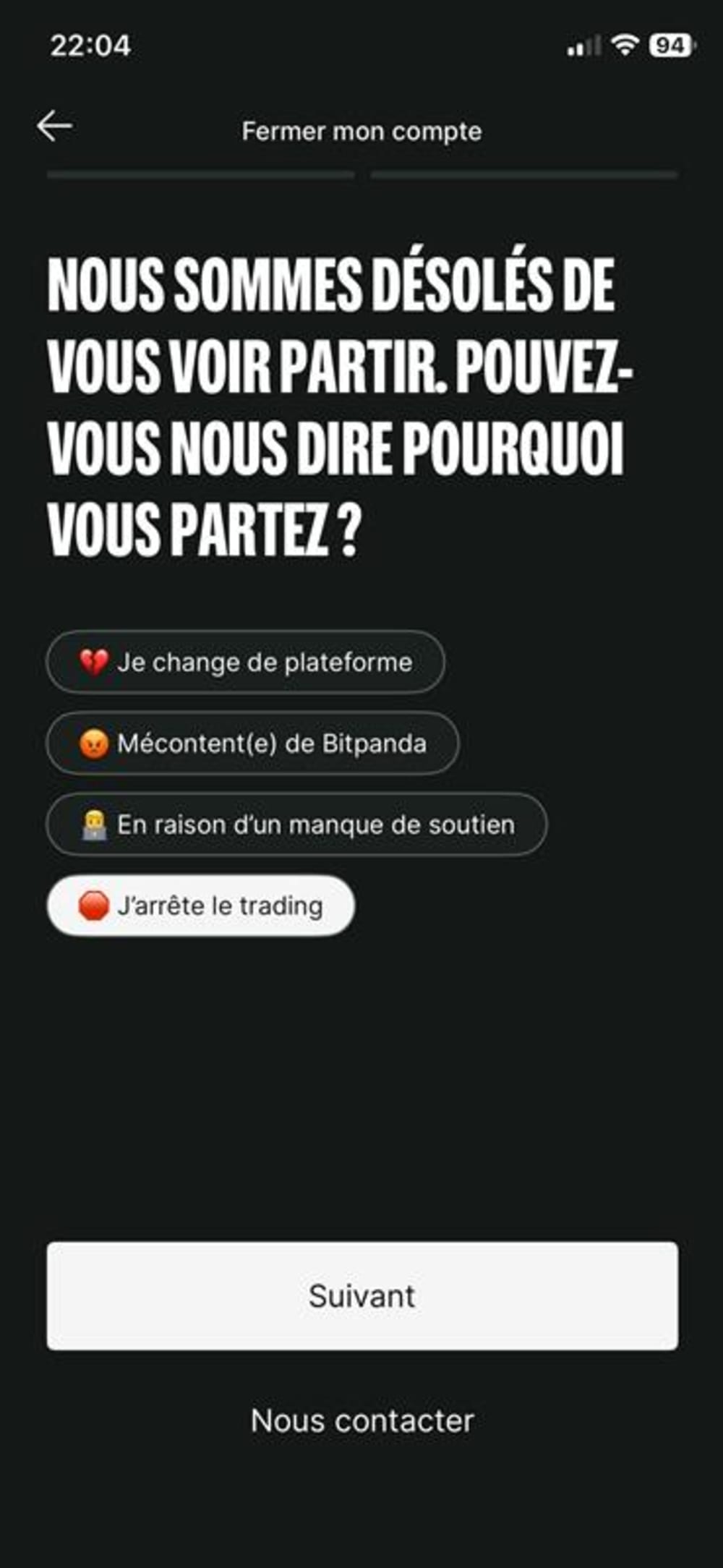Tap the back arrow icon

[54, 127]
